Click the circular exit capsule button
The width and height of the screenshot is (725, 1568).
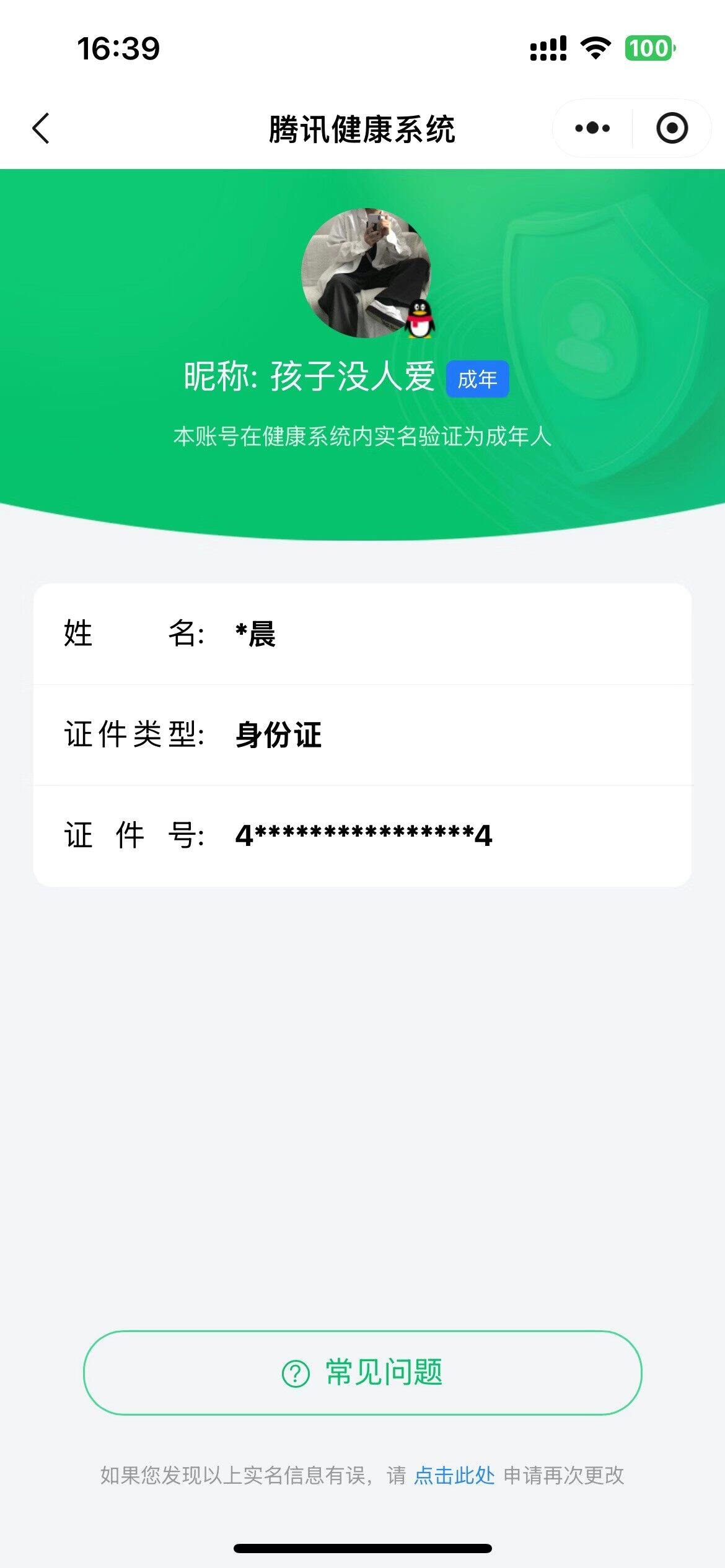[x=673, y=127]
